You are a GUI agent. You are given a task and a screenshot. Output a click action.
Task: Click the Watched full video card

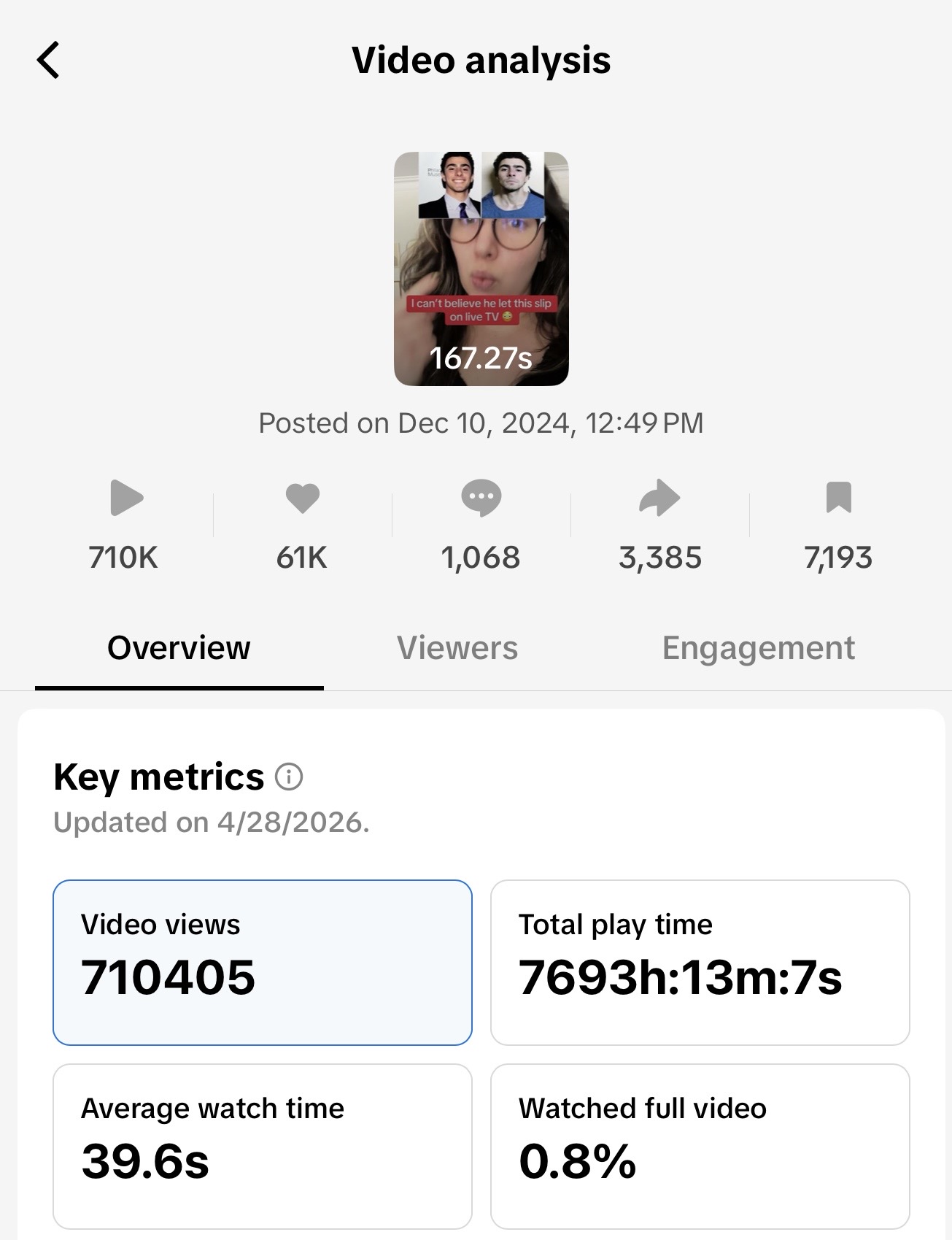click(700, 1147)
